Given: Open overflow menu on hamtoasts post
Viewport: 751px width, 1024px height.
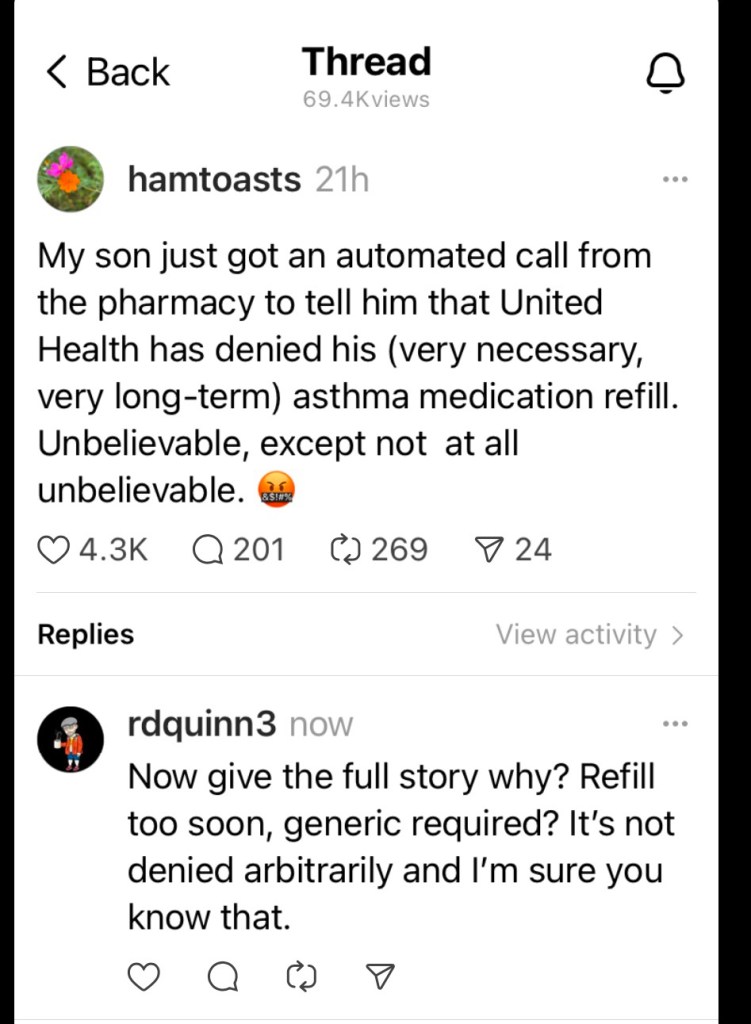Looking at the screenshot, I should pos(675,180).
